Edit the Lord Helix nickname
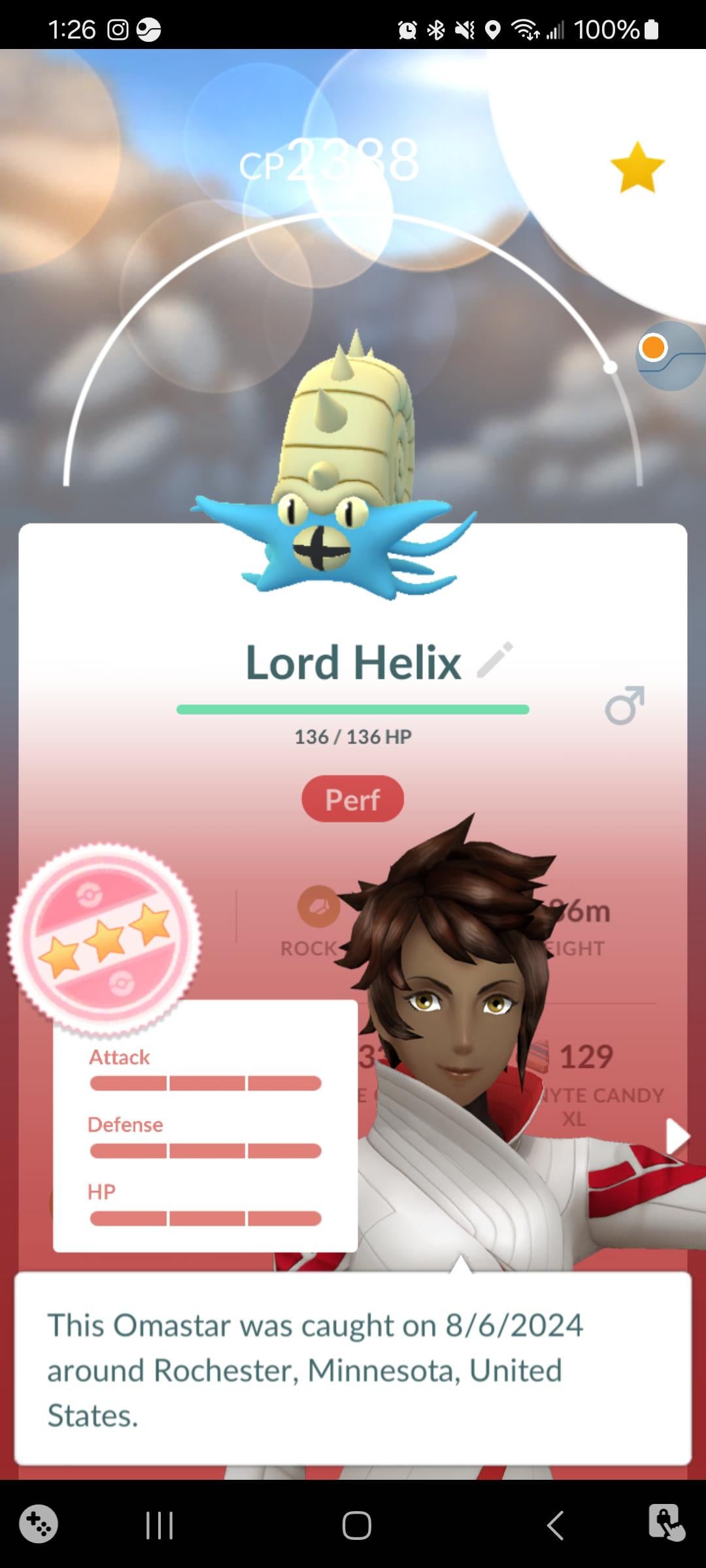706x1568 pixels. pos(495,660)
